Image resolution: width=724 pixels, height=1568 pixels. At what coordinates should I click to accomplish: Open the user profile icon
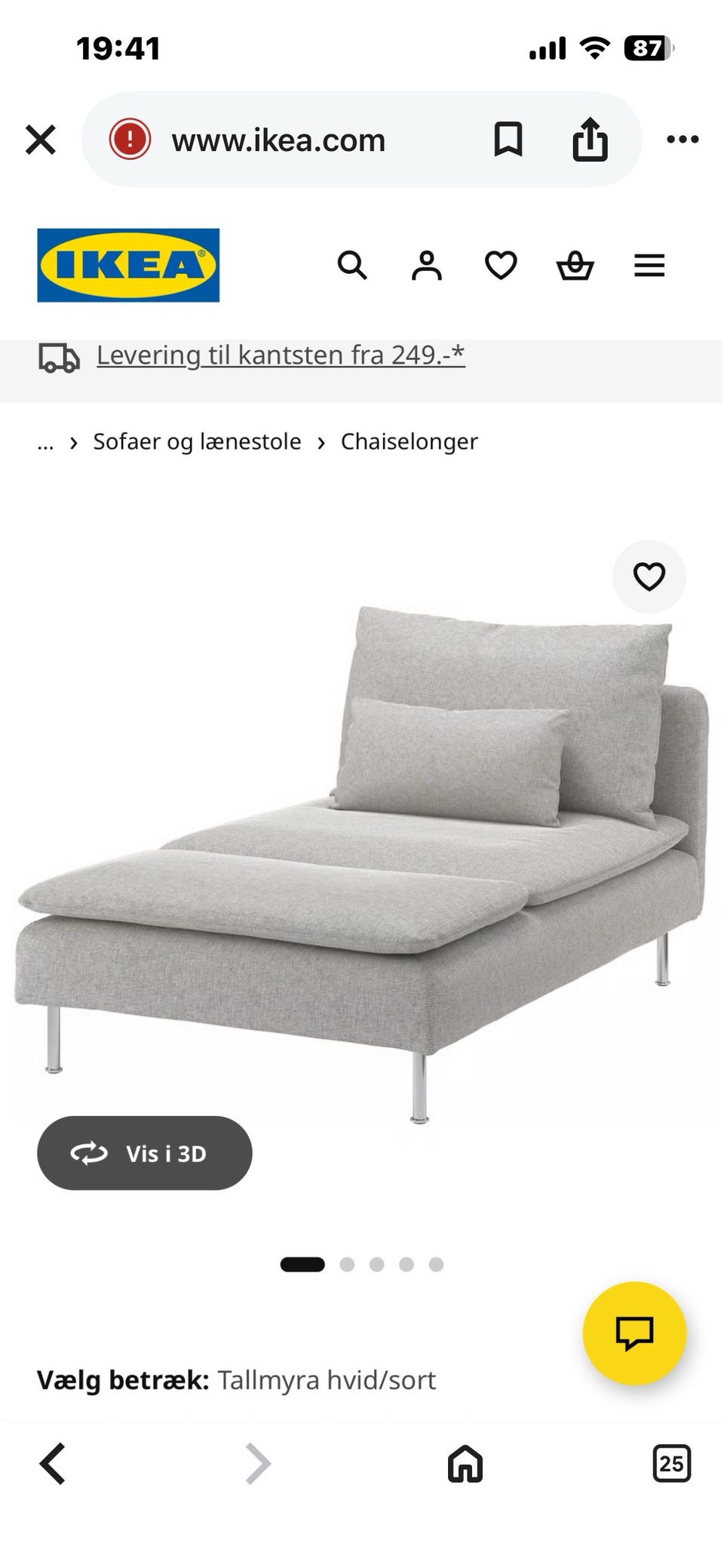click(426, 266)
